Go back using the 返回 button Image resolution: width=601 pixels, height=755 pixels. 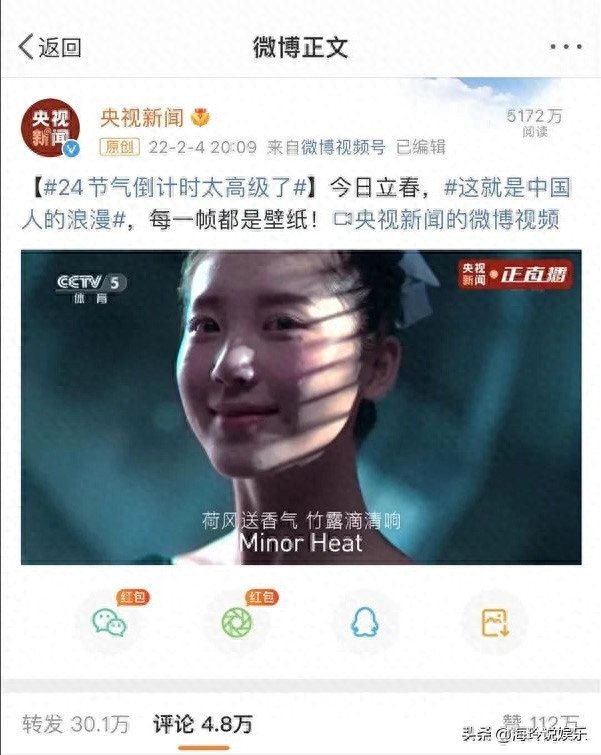click(x=50, y=47)
